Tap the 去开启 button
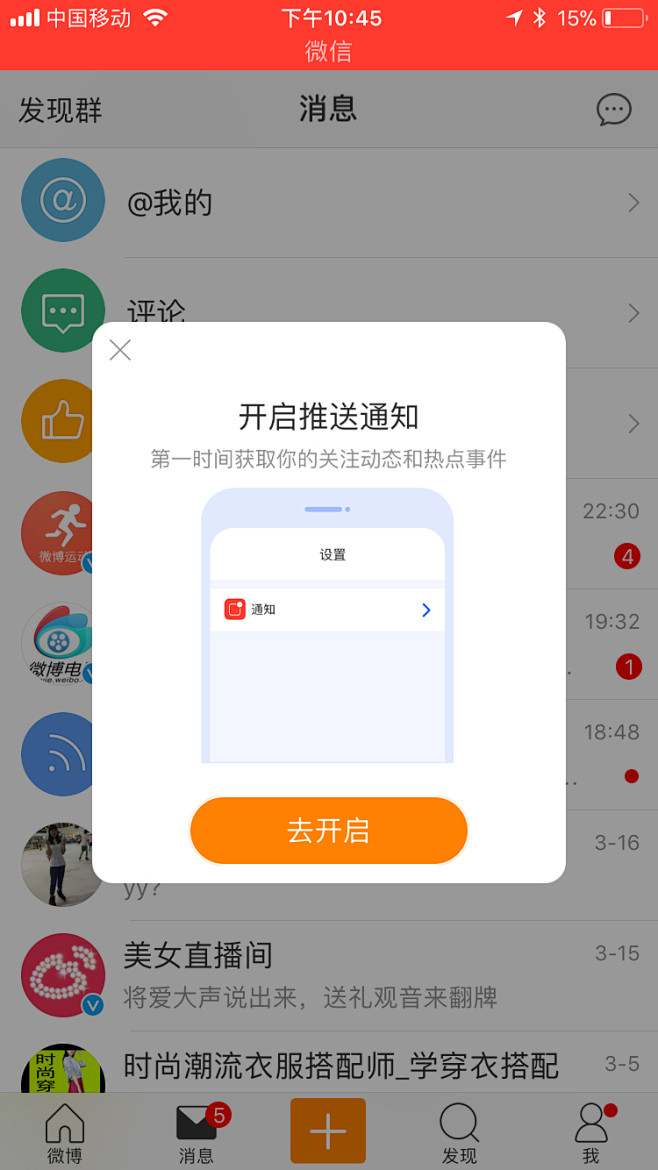658x1170 pixels. [328, 830]
